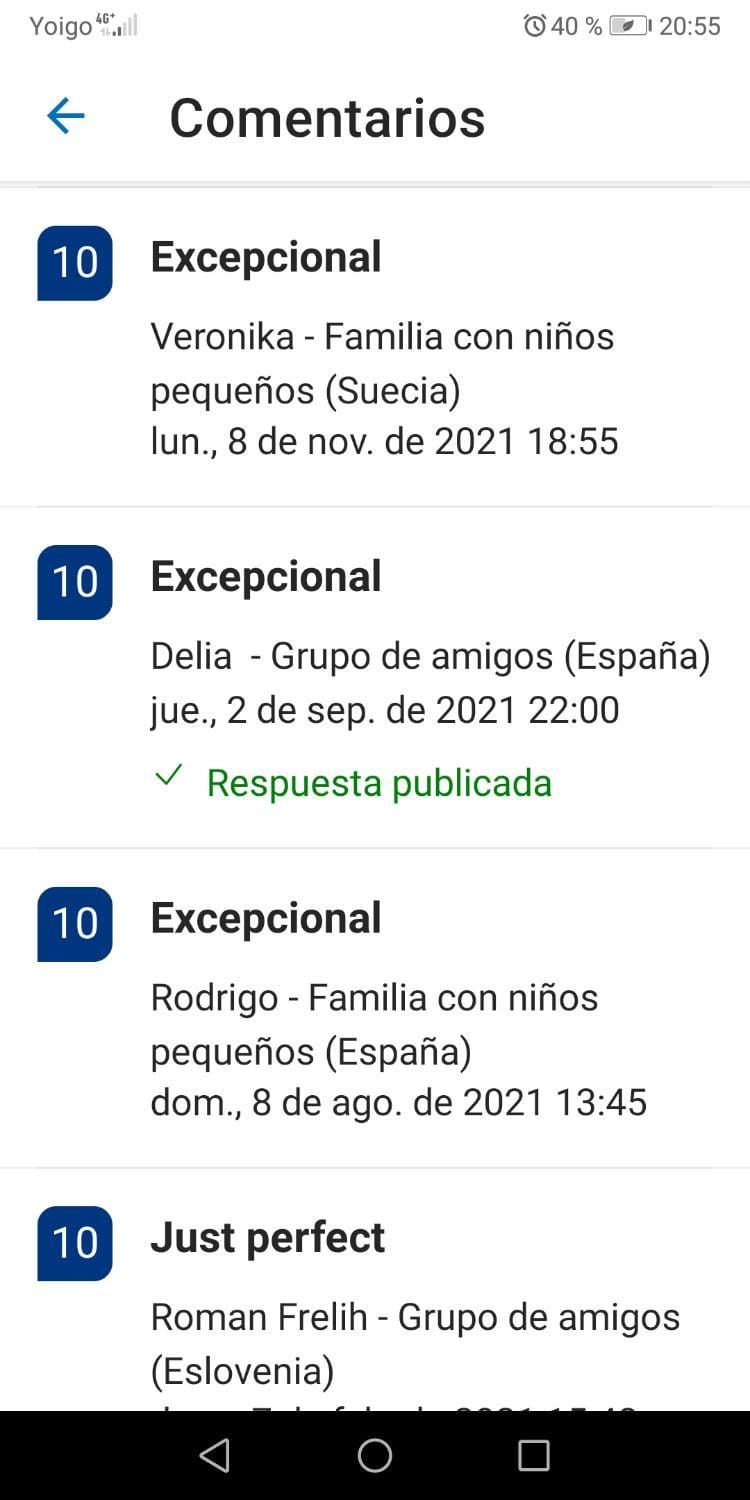
Task: Open Roman Frelih's Just perfect review
Action: [375, 1290]
